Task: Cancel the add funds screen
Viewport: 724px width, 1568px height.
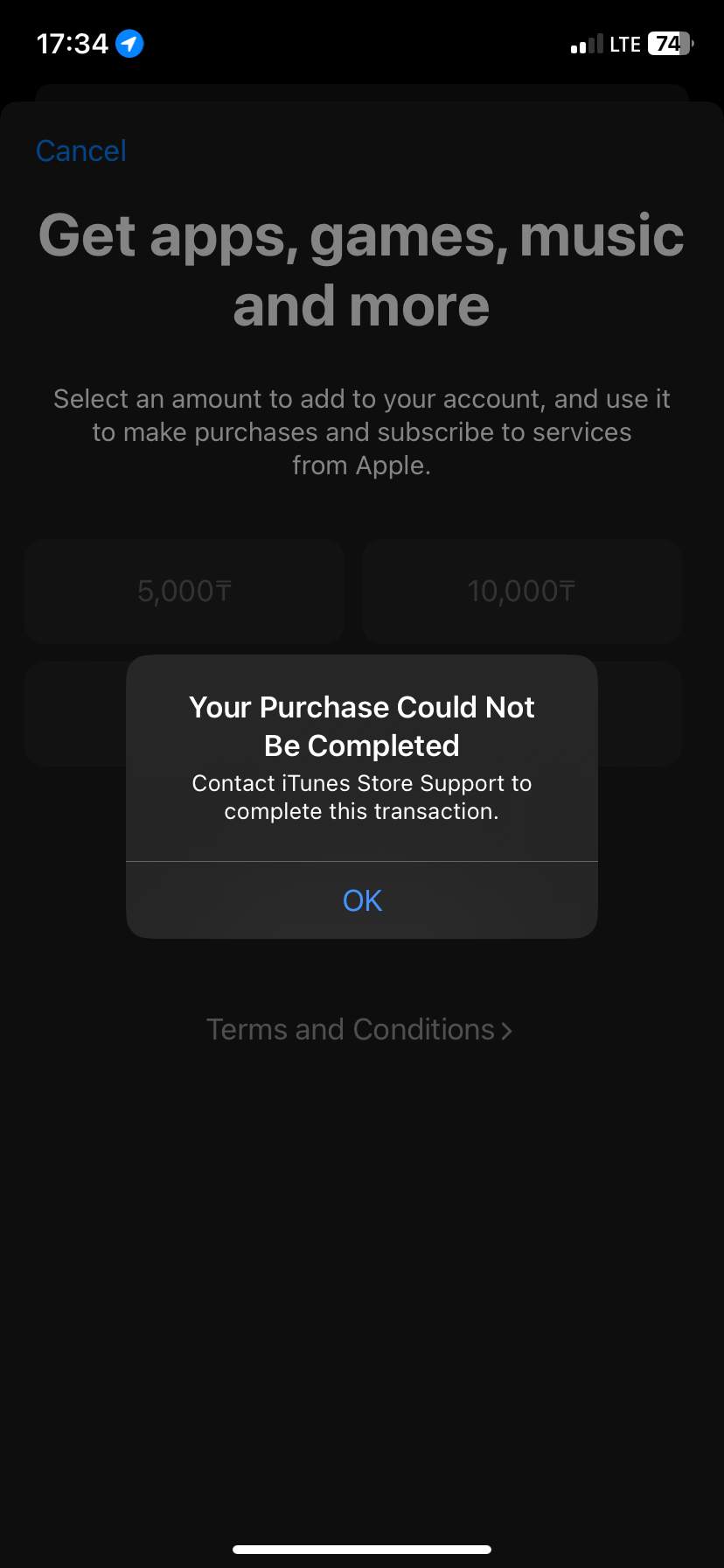Action: click(x=80, y=150)
